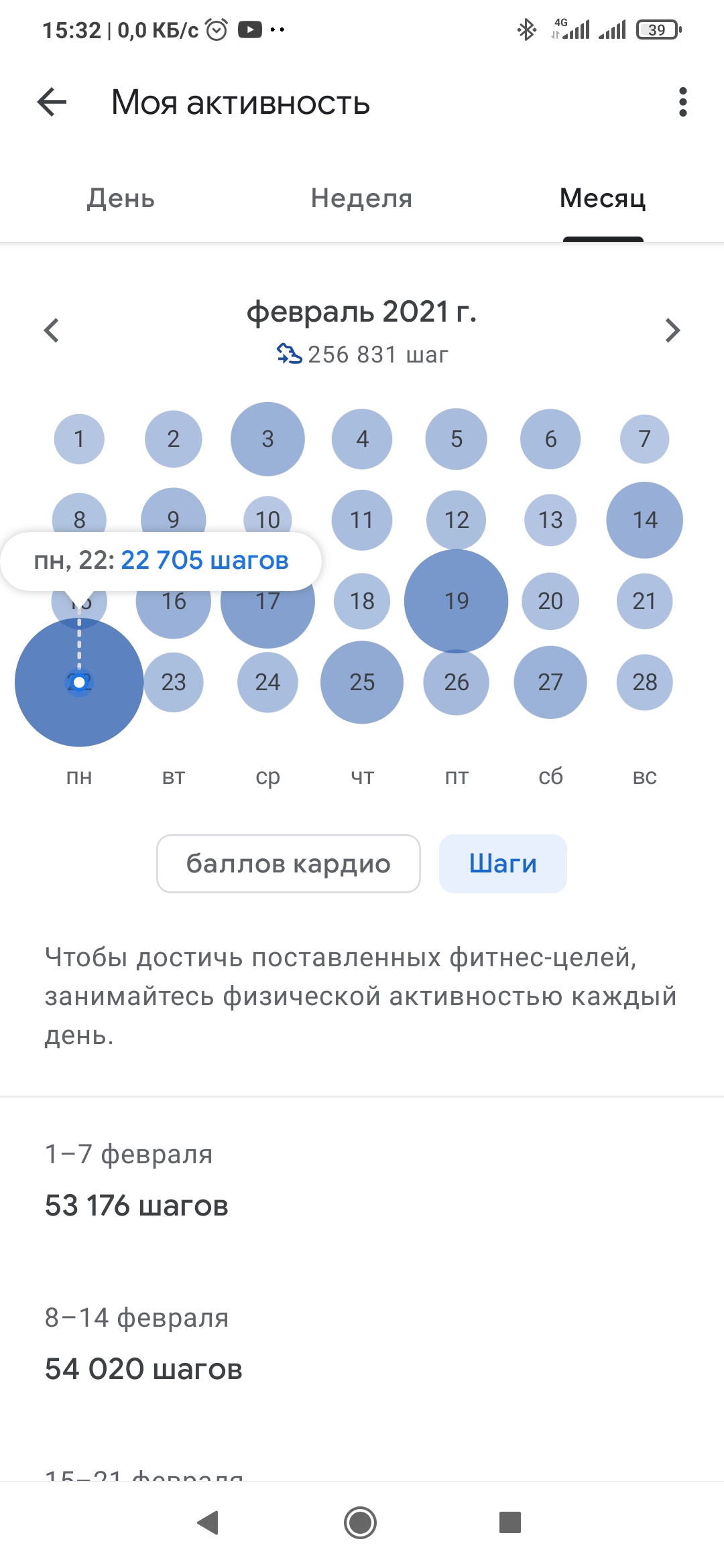Go back from Моя активность
This screenshot has height=1568, width=724.
[x=52, y=103]
